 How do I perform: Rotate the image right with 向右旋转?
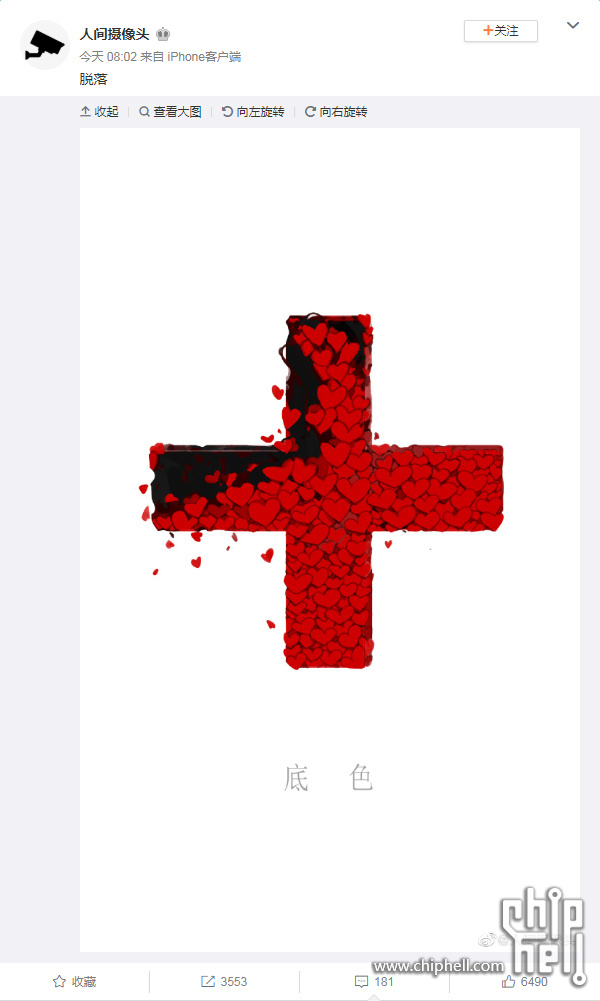(x=336, y=112)
